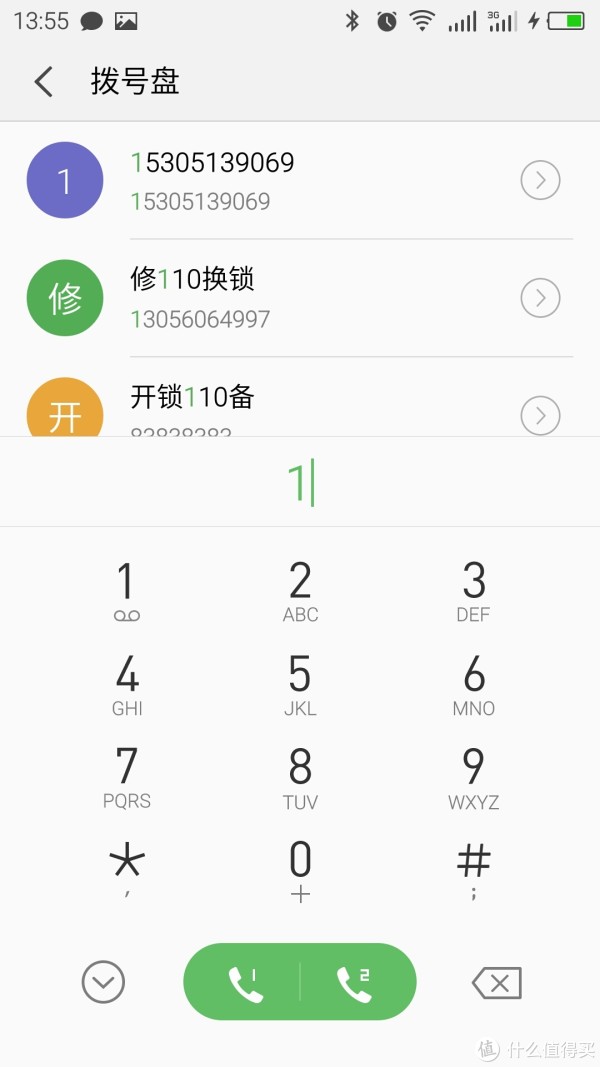The height and width of the screenshot is (1067, 600).
Task: Tap the 0 plus key
Action: pos(300,870)
